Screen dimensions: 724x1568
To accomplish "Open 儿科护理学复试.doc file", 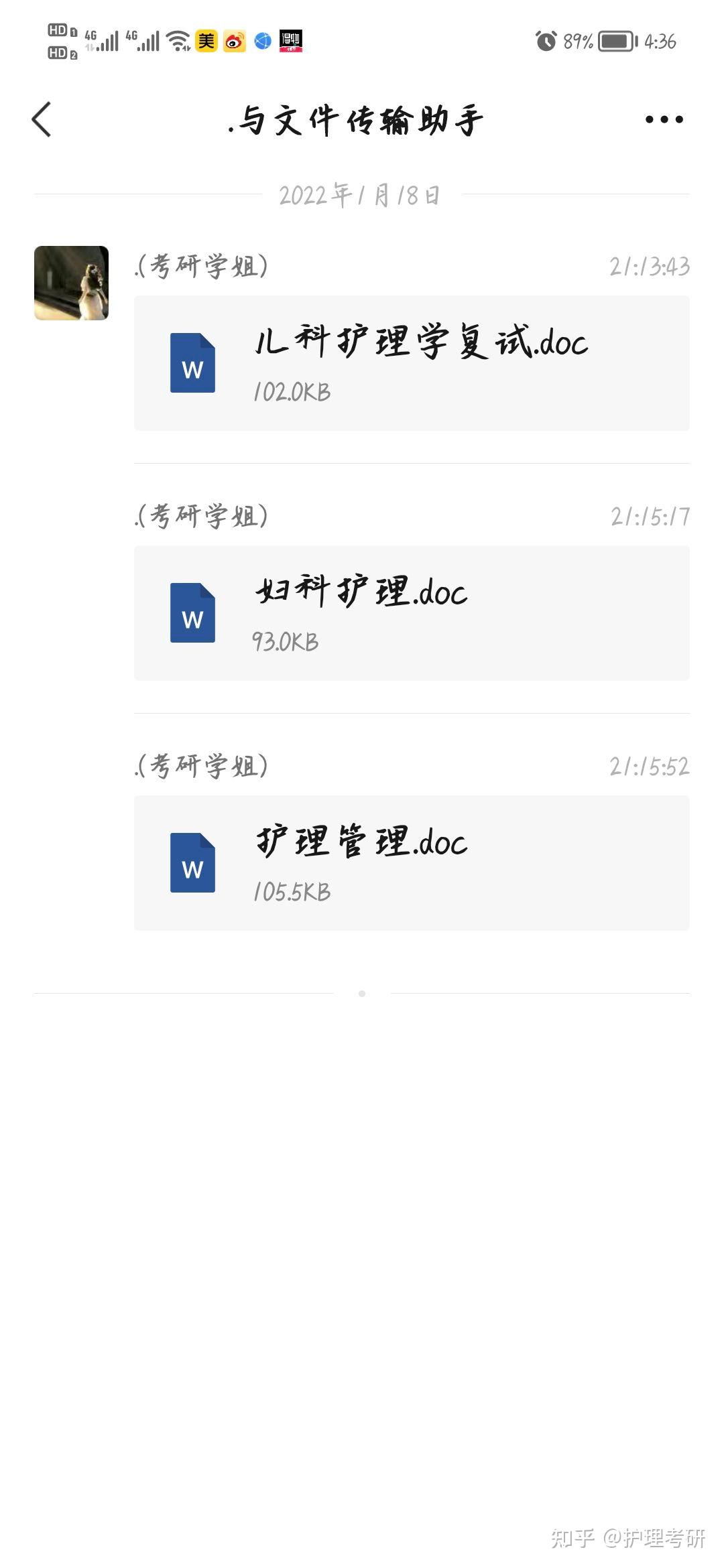I will (x=412, y=363).
